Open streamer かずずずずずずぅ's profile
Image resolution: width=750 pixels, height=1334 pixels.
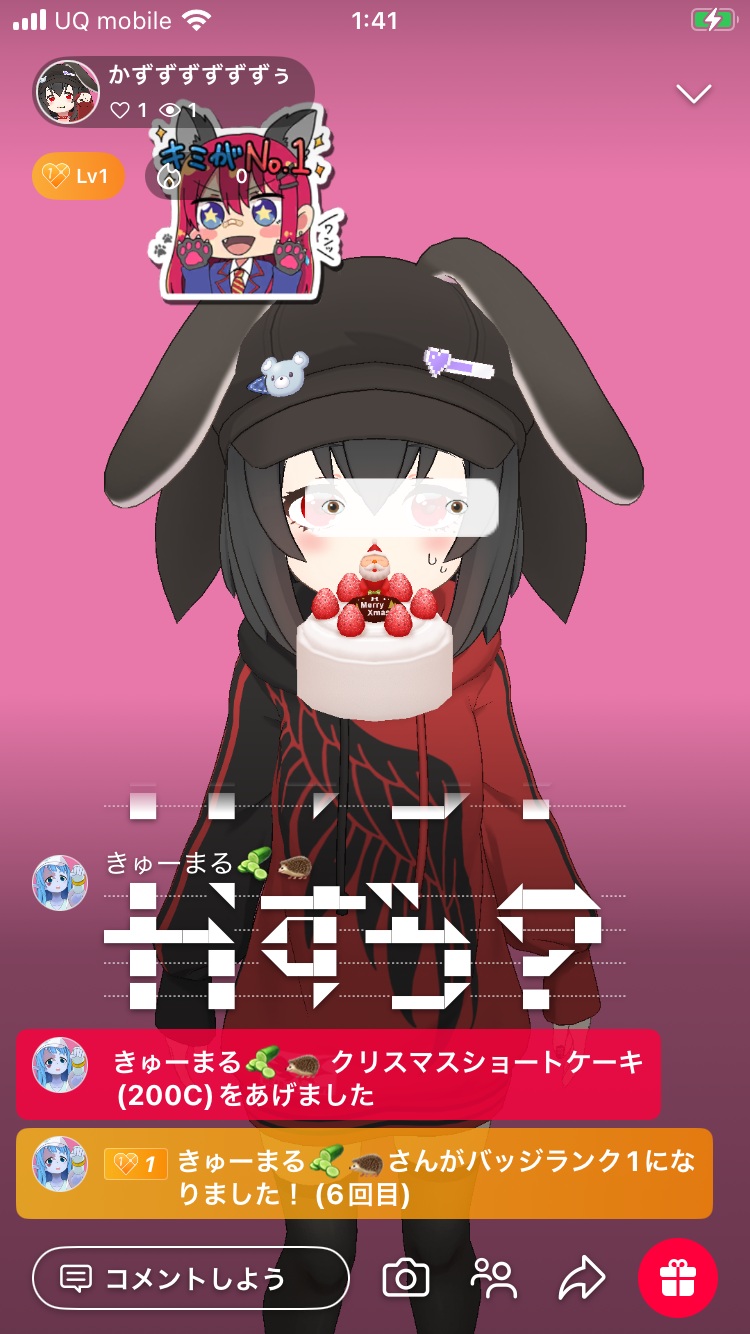point(68,92)
